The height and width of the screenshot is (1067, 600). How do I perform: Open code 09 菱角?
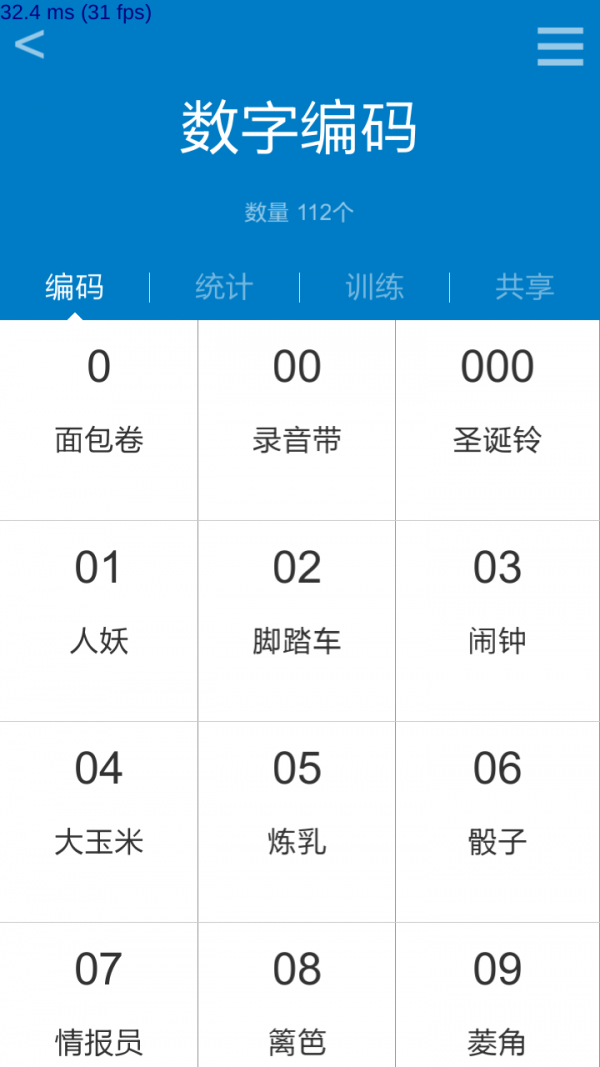click(x=497, y=1000)
